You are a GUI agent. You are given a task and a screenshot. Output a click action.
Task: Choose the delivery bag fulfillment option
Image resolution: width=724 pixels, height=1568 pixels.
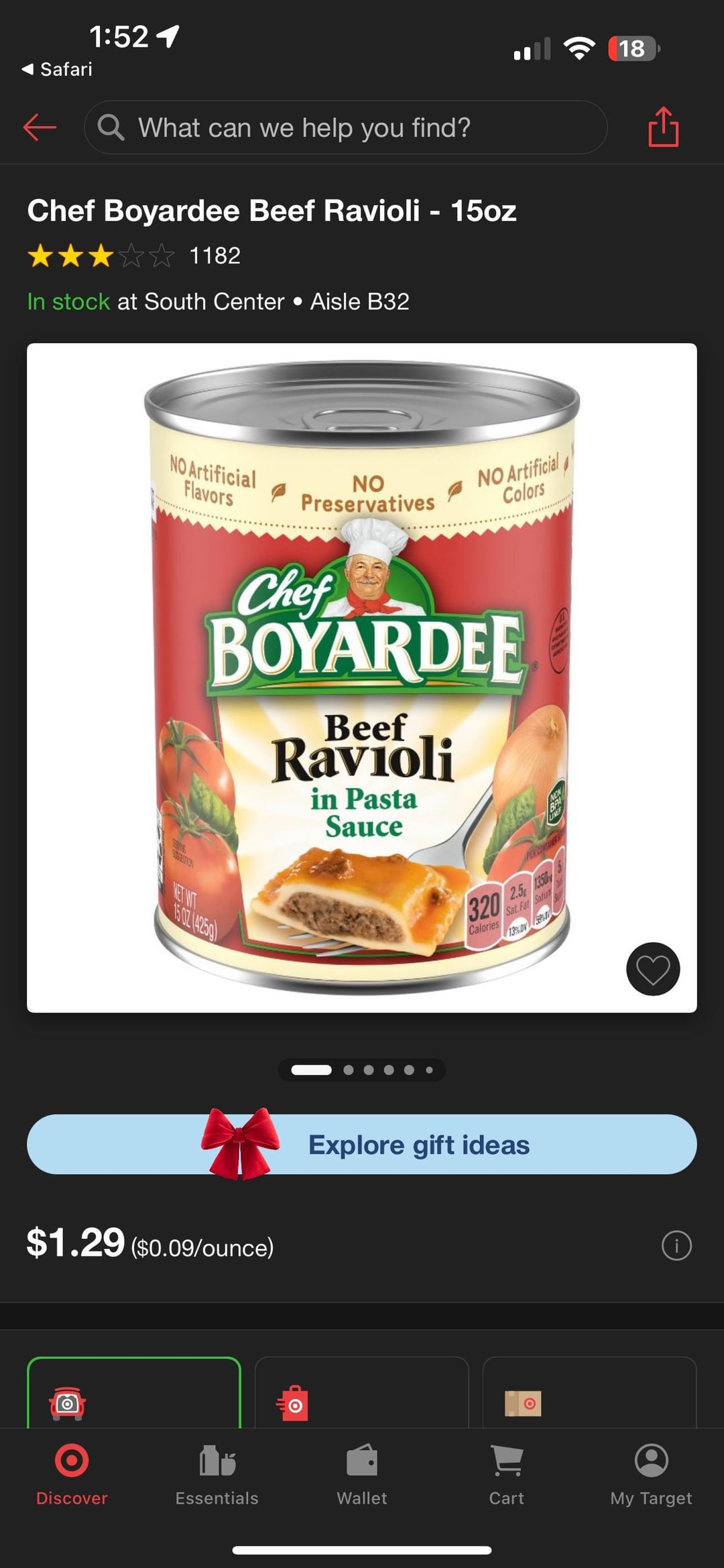pyautogui.click(x=361, y=1394)
